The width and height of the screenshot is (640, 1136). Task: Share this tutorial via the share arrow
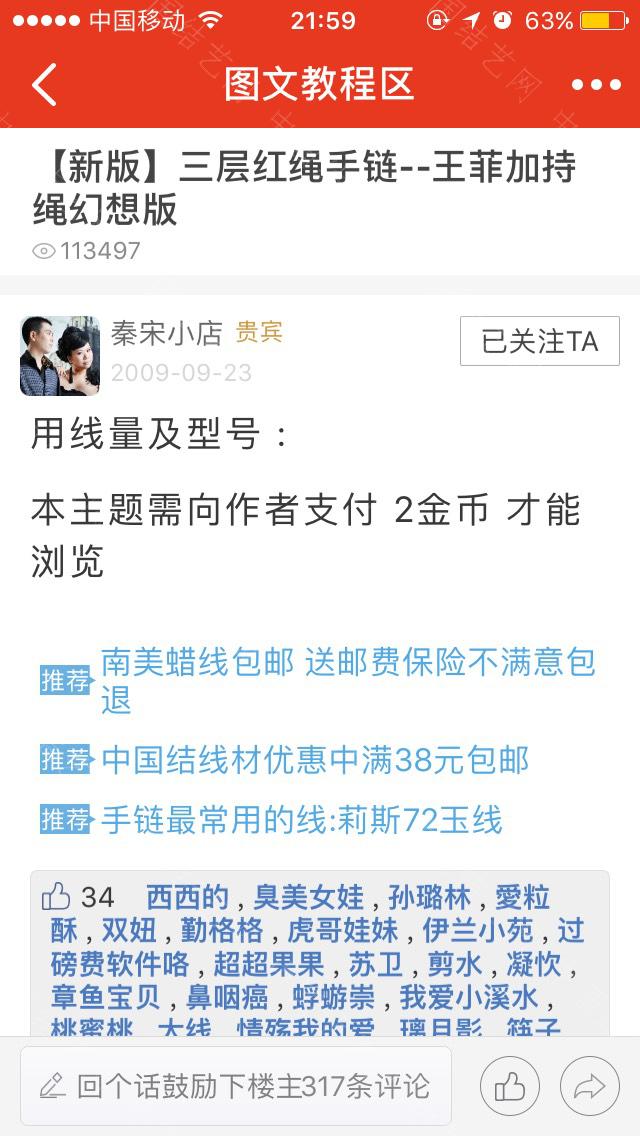coord(590,1086)
